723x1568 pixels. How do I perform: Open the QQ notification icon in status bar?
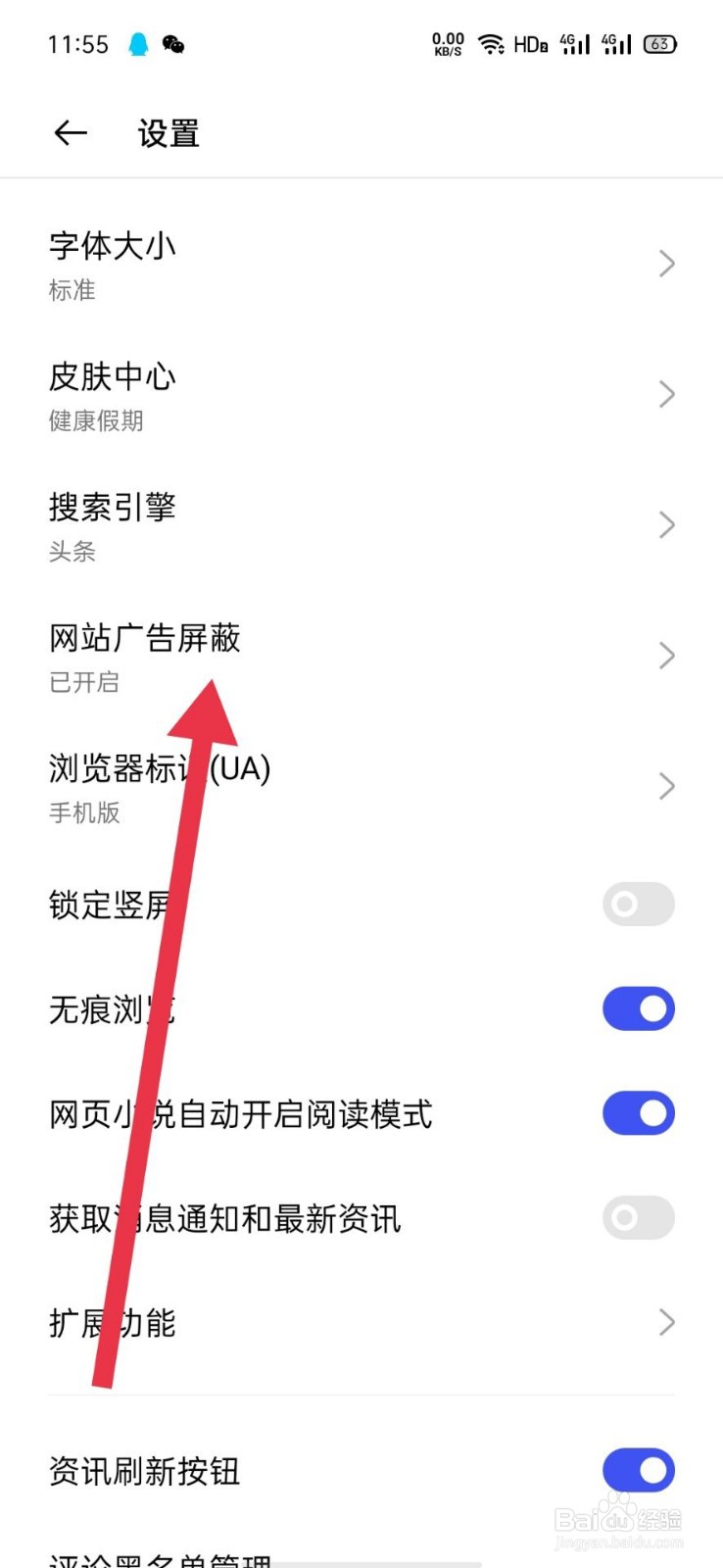tap(137, 43)
